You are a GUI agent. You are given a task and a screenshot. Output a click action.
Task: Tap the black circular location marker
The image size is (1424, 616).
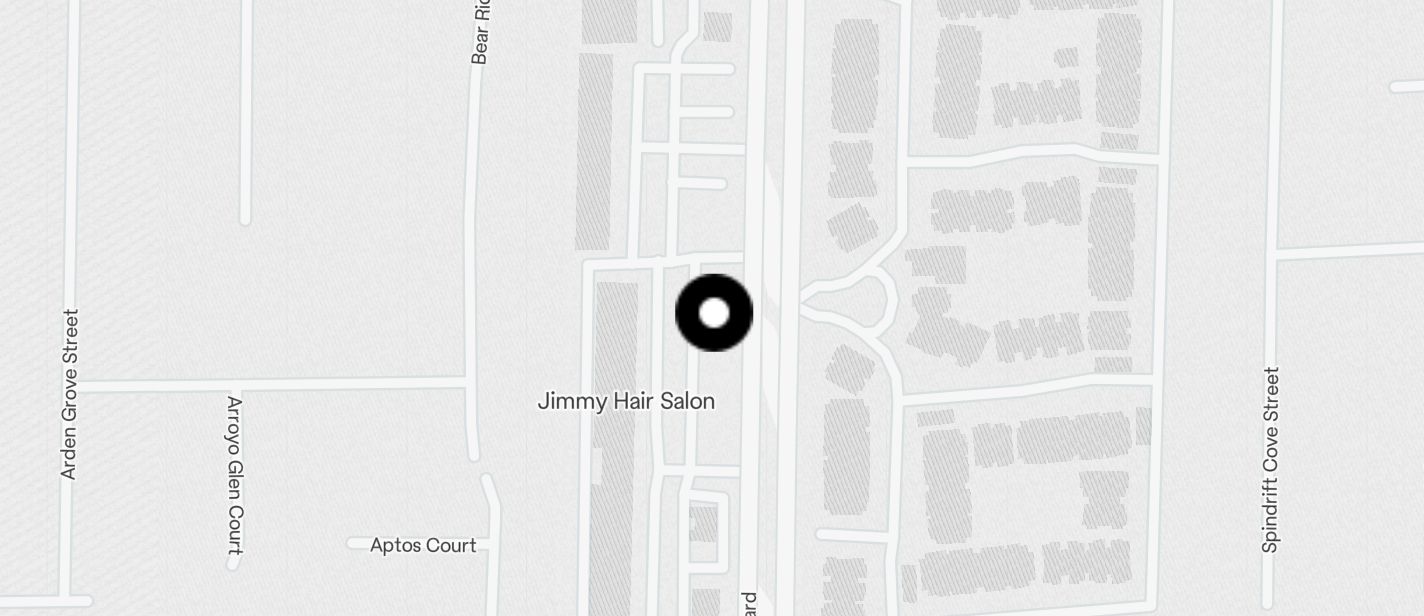714,313
